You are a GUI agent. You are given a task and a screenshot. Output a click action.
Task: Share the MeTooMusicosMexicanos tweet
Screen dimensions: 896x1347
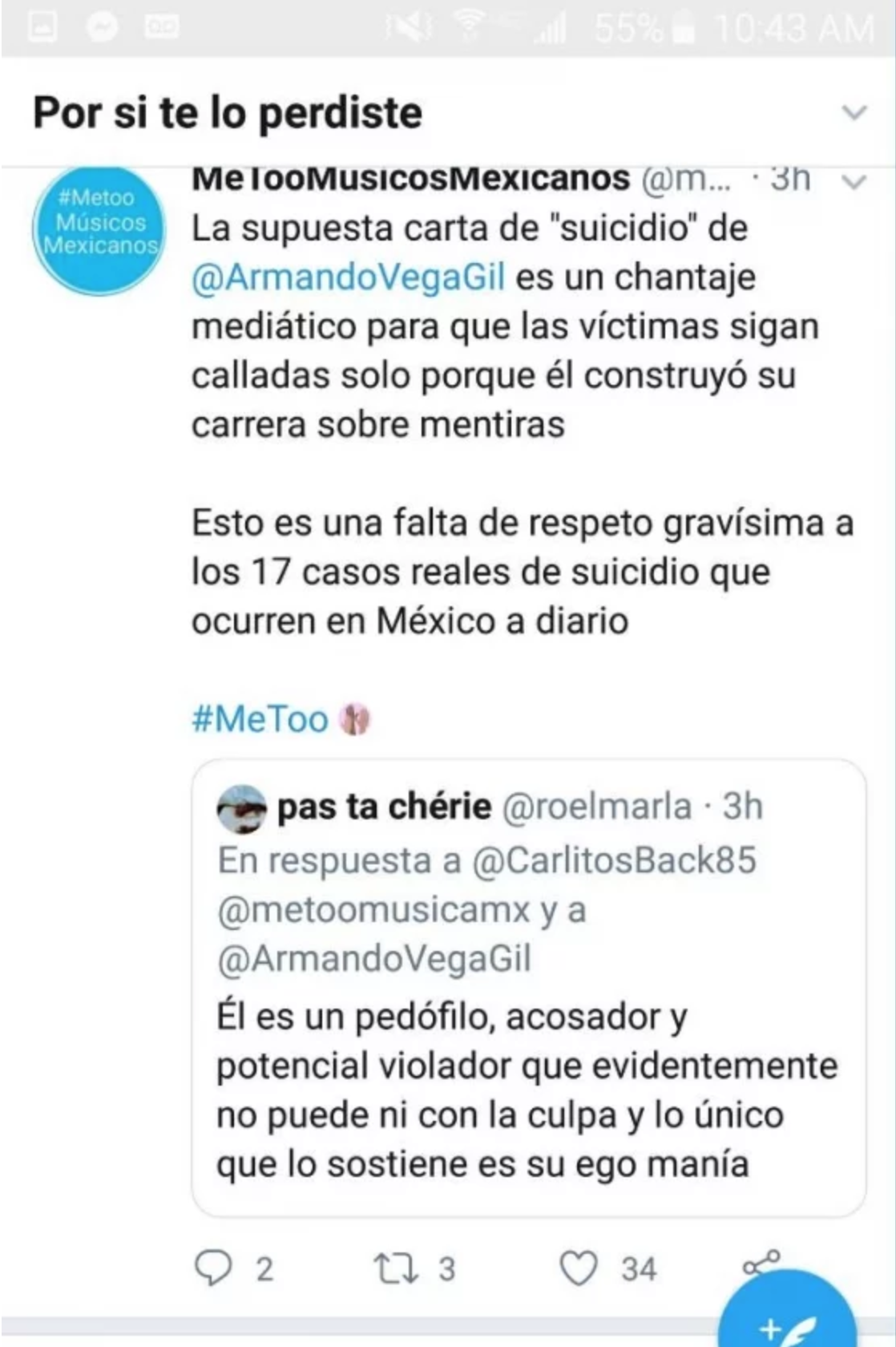coord(761,1263)
